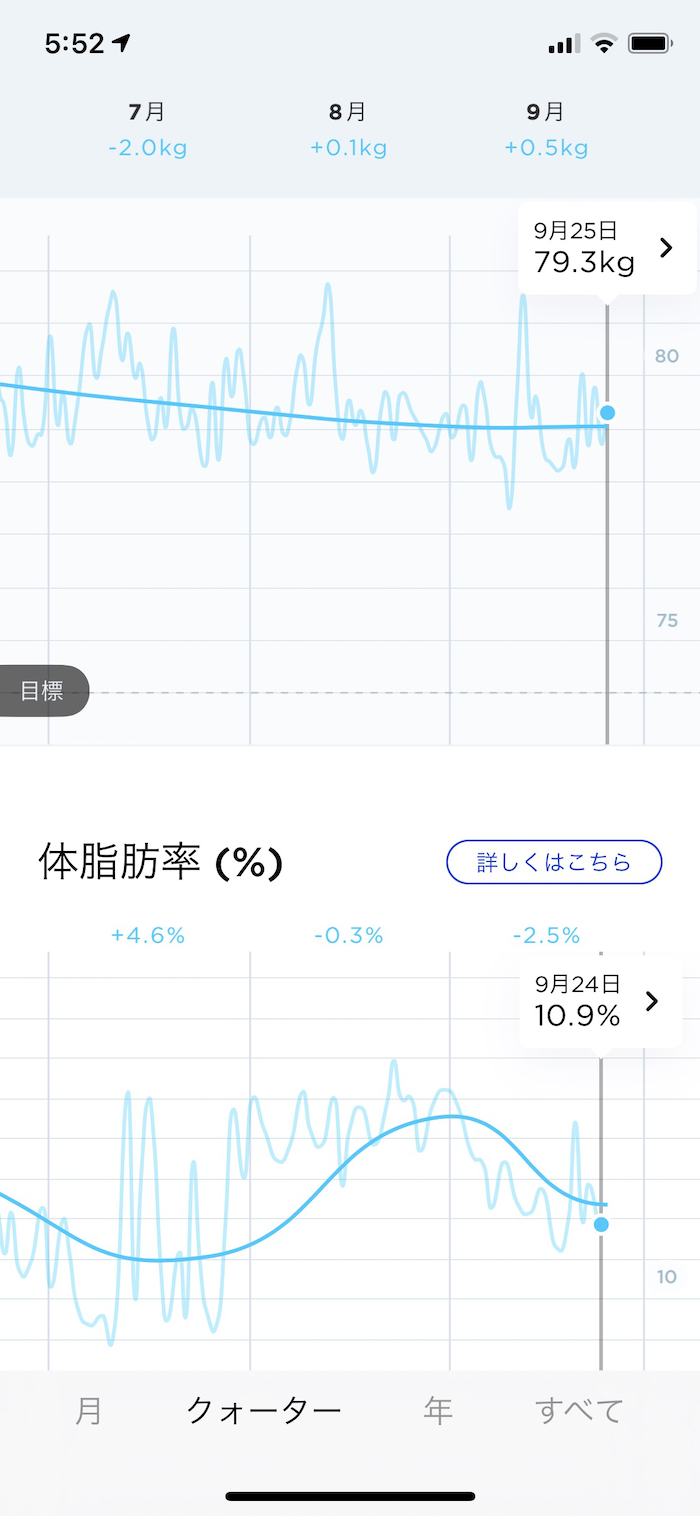This screenshot has height=1516, width=700.
Task: Open the 9月24日 10.9% body fat entry
Action: click(x=599, y=1002)
